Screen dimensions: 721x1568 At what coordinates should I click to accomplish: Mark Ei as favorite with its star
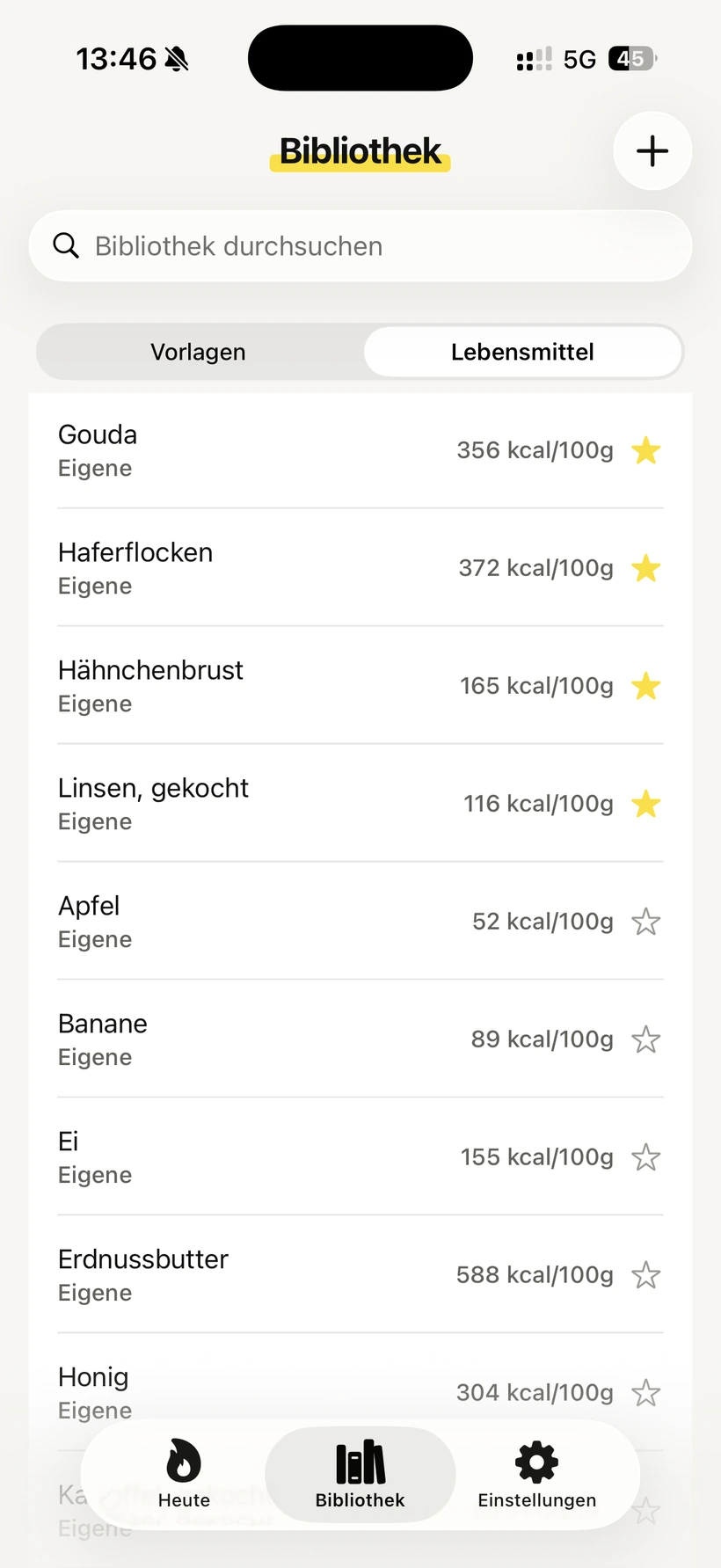(x=646, y=1157)
